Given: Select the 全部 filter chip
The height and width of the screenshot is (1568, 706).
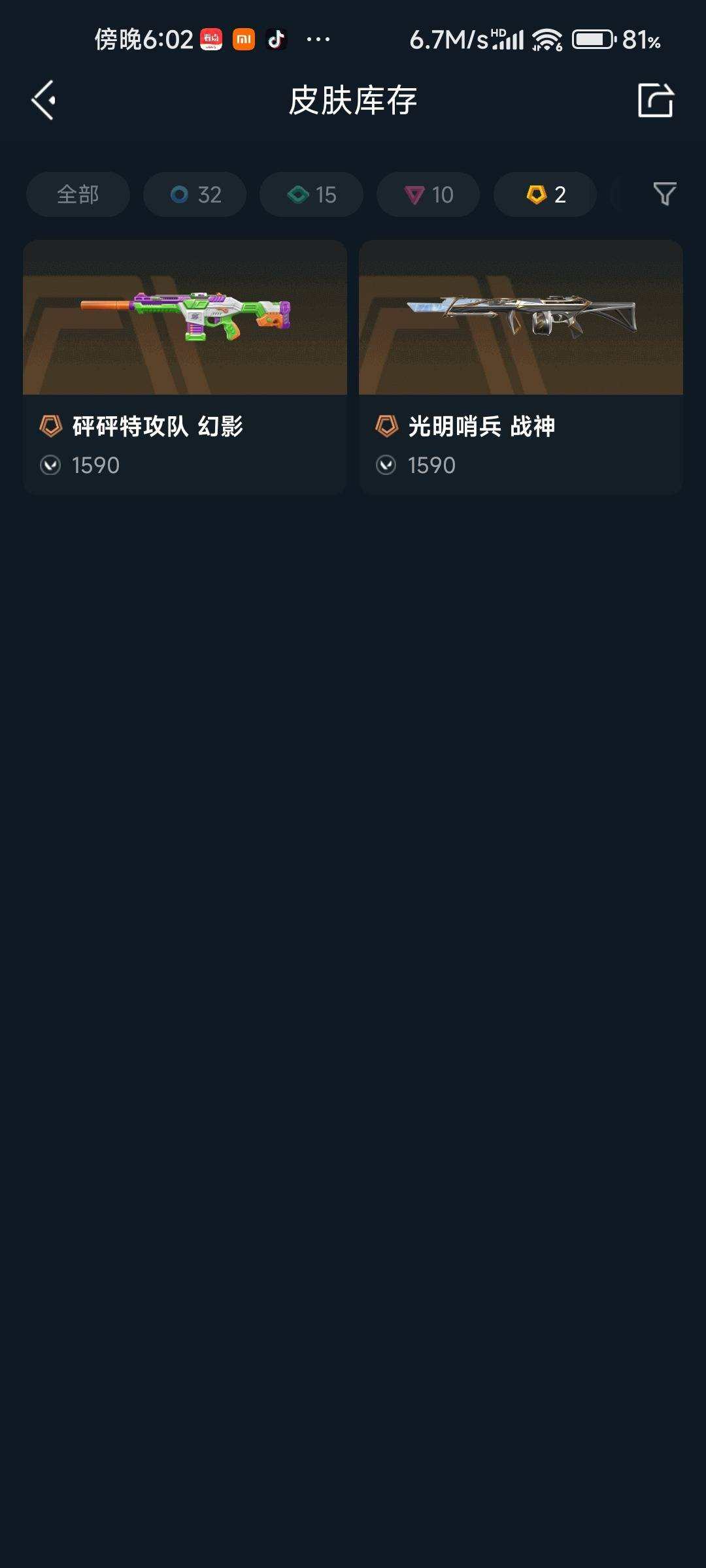Looking at the screenshot, I should tap(78, 195).
